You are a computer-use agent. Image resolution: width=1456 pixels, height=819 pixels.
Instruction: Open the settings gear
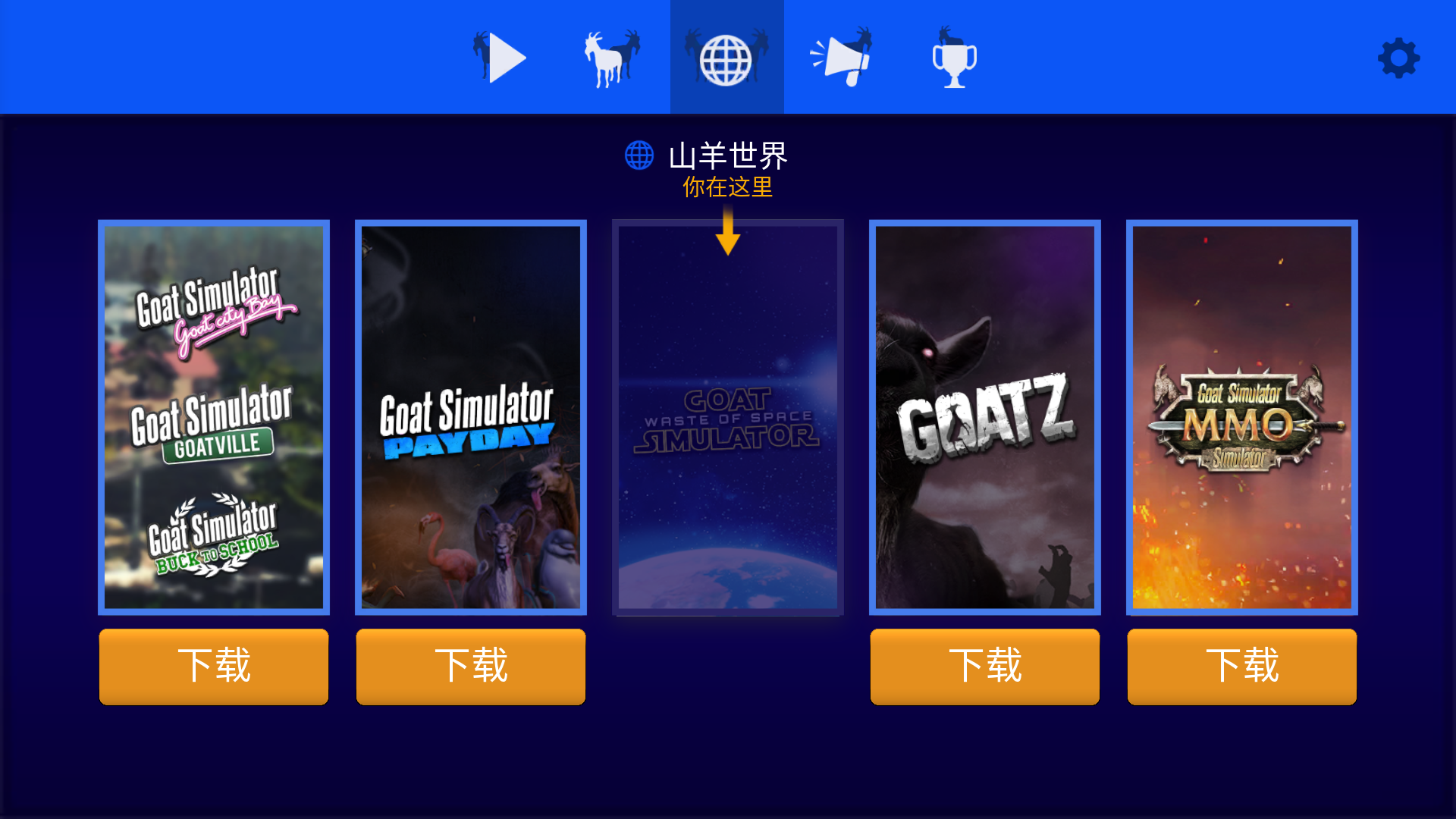coord(1398,58)
